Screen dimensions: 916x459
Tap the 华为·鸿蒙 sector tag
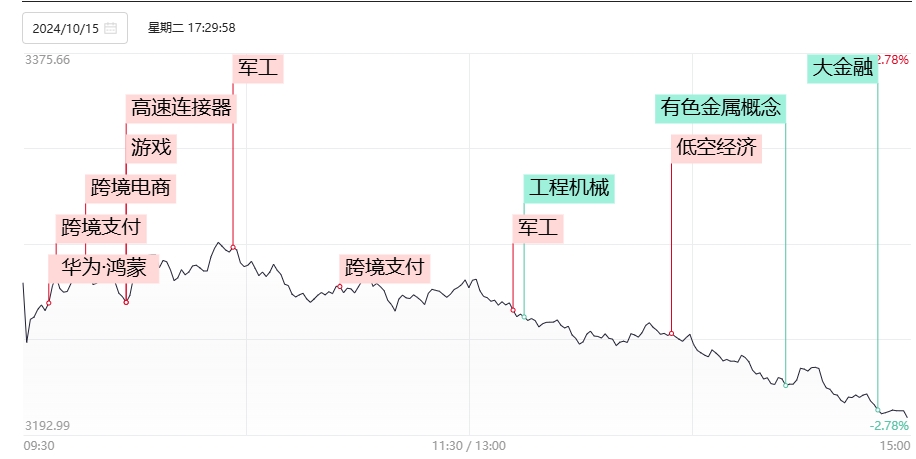coord(104,268)
